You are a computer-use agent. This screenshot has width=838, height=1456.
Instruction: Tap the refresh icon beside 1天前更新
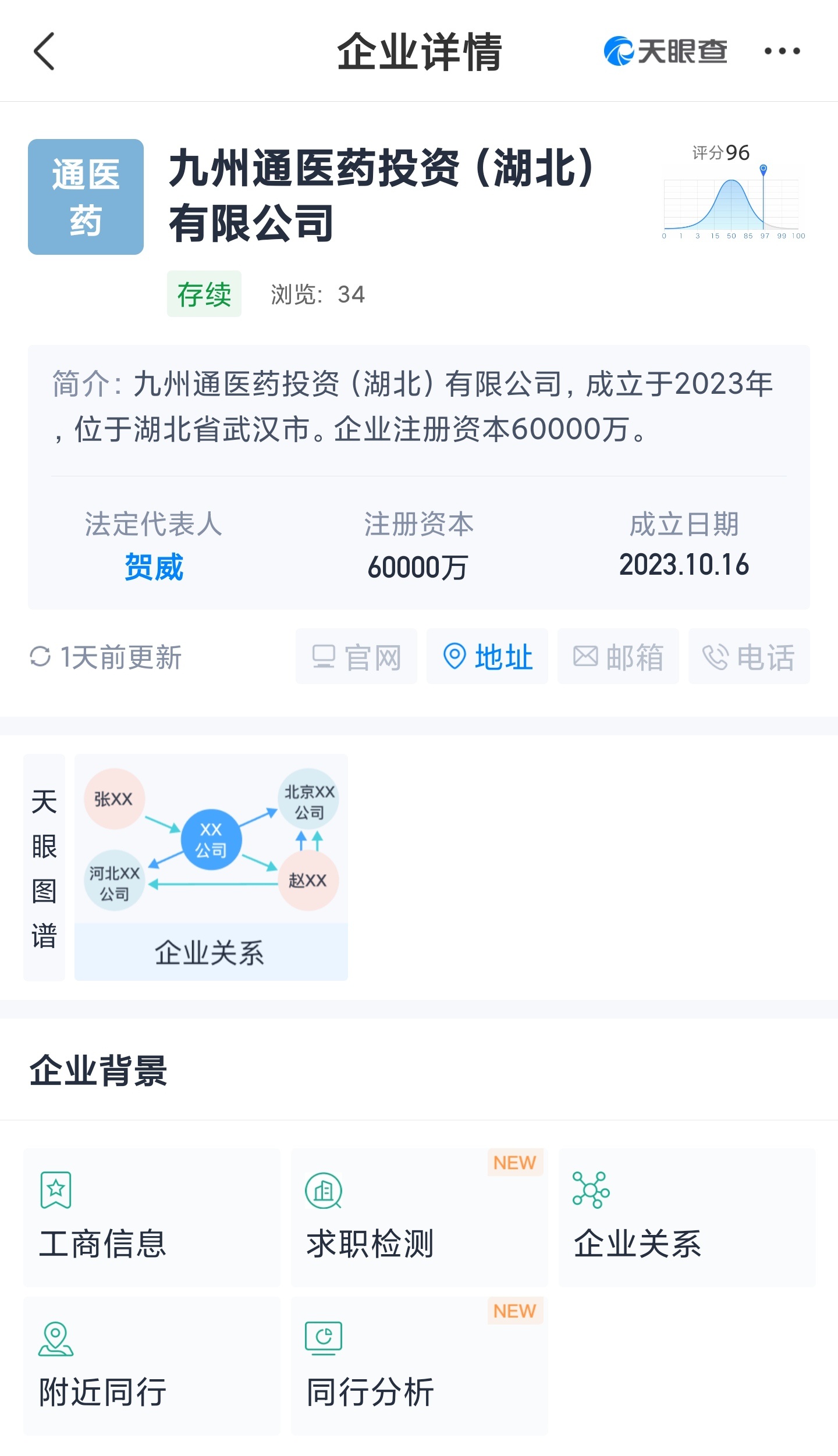(41, 657)
